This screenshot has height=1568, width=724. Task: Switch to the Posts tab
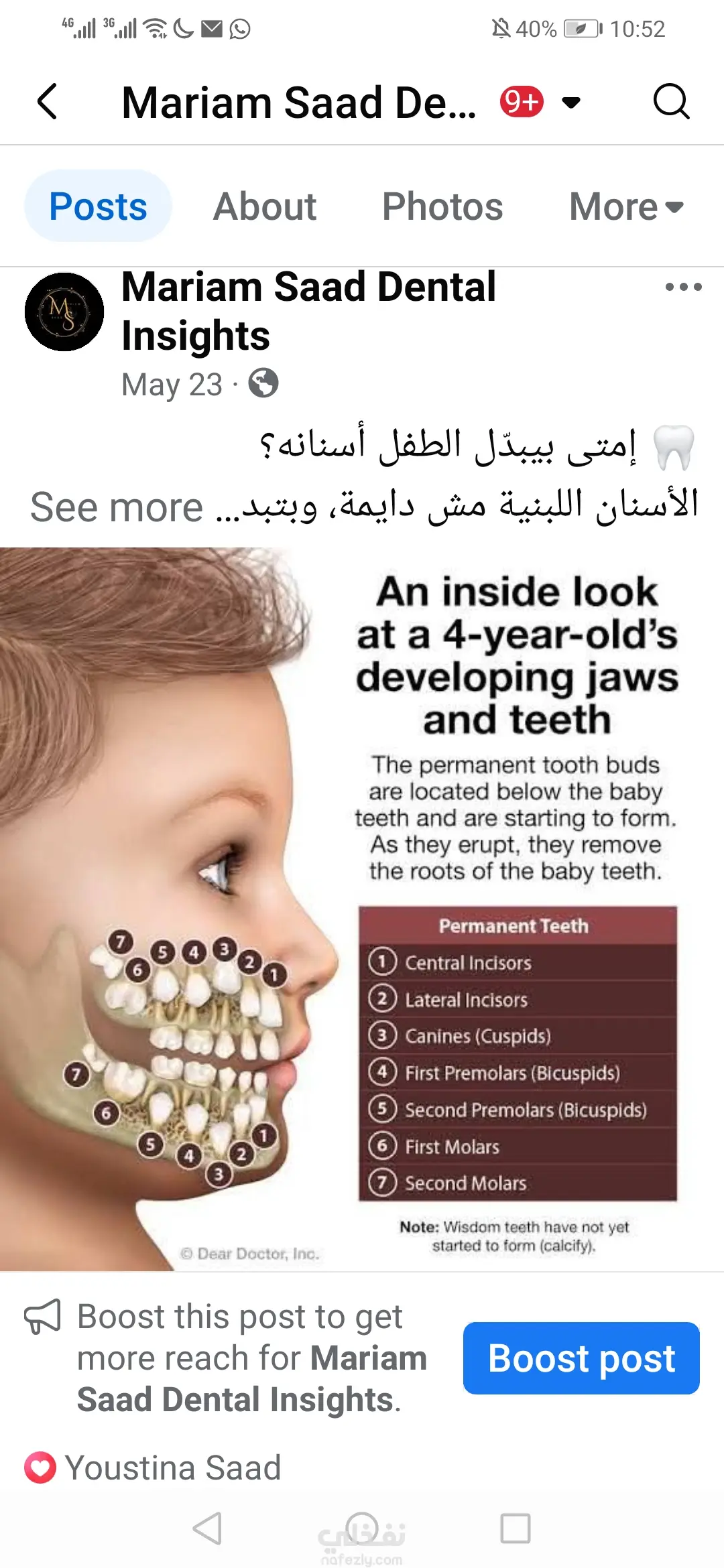[98, 206]
